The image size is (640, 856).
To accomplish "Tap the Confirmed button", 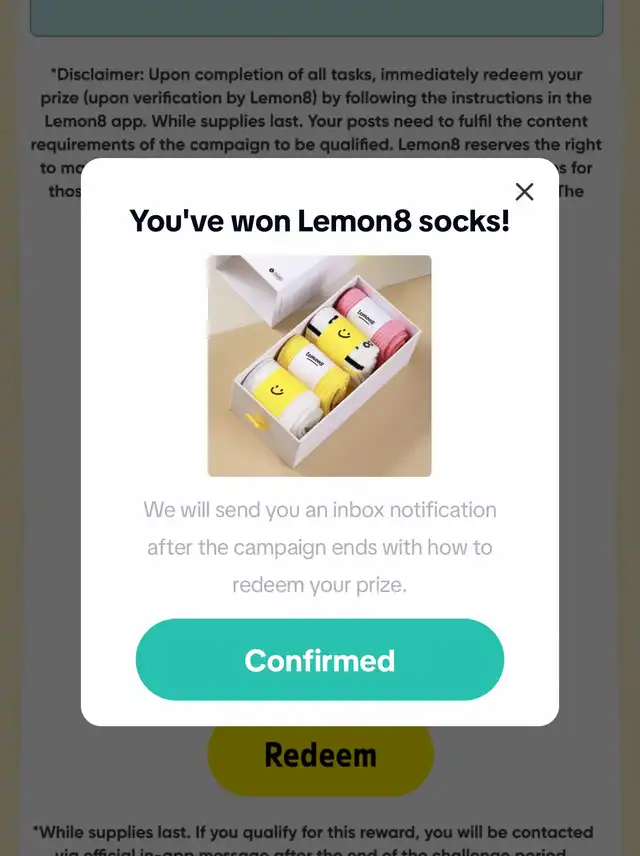I will [320, 660].
